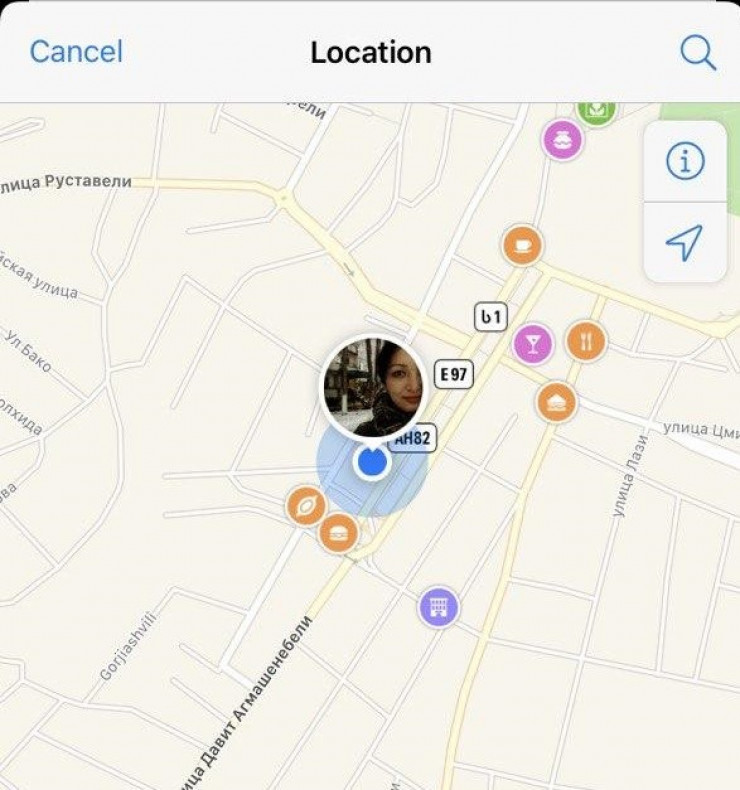Select the purple hotel building marker

[x=438, y=606]
